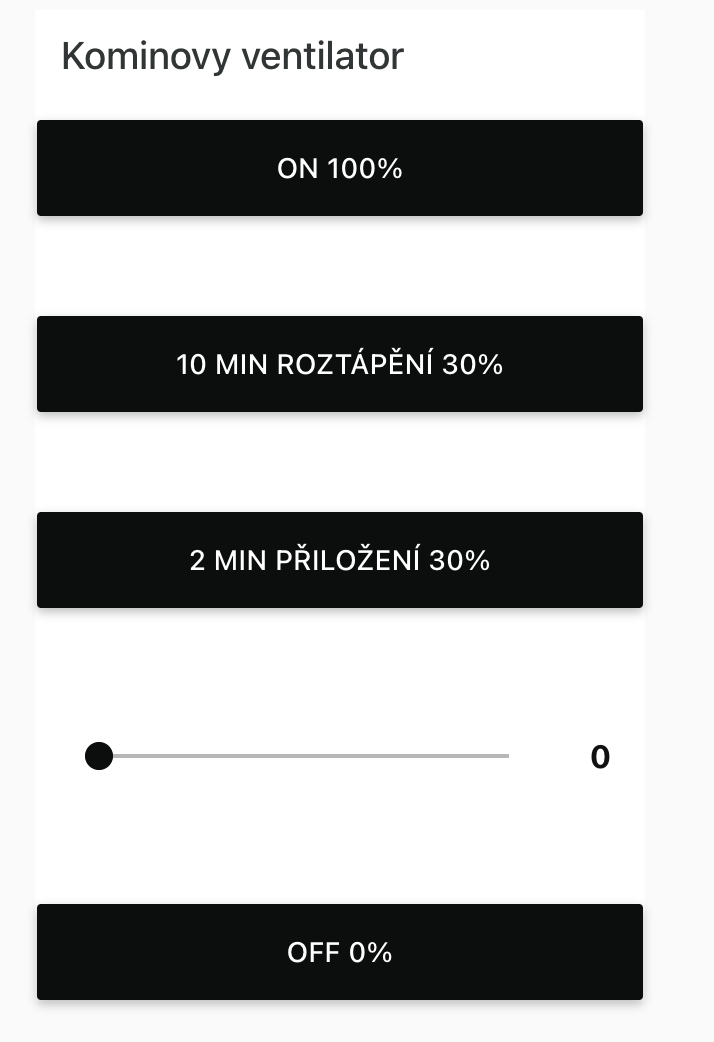Turn the fan OFF 0%

[x=339, y=952]
